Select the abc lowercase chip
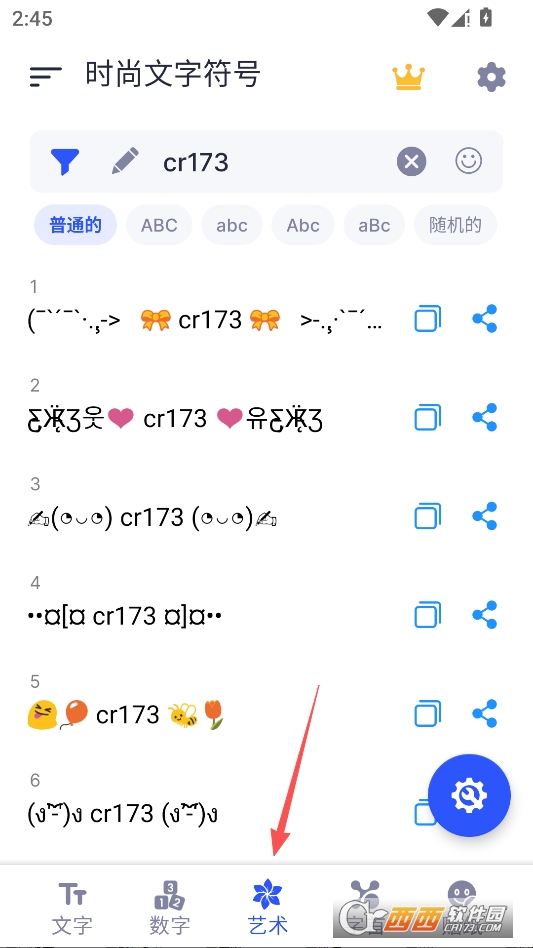The width and height of the screenshot is (533, 948). pyautogui.click(x=232, y=225)
